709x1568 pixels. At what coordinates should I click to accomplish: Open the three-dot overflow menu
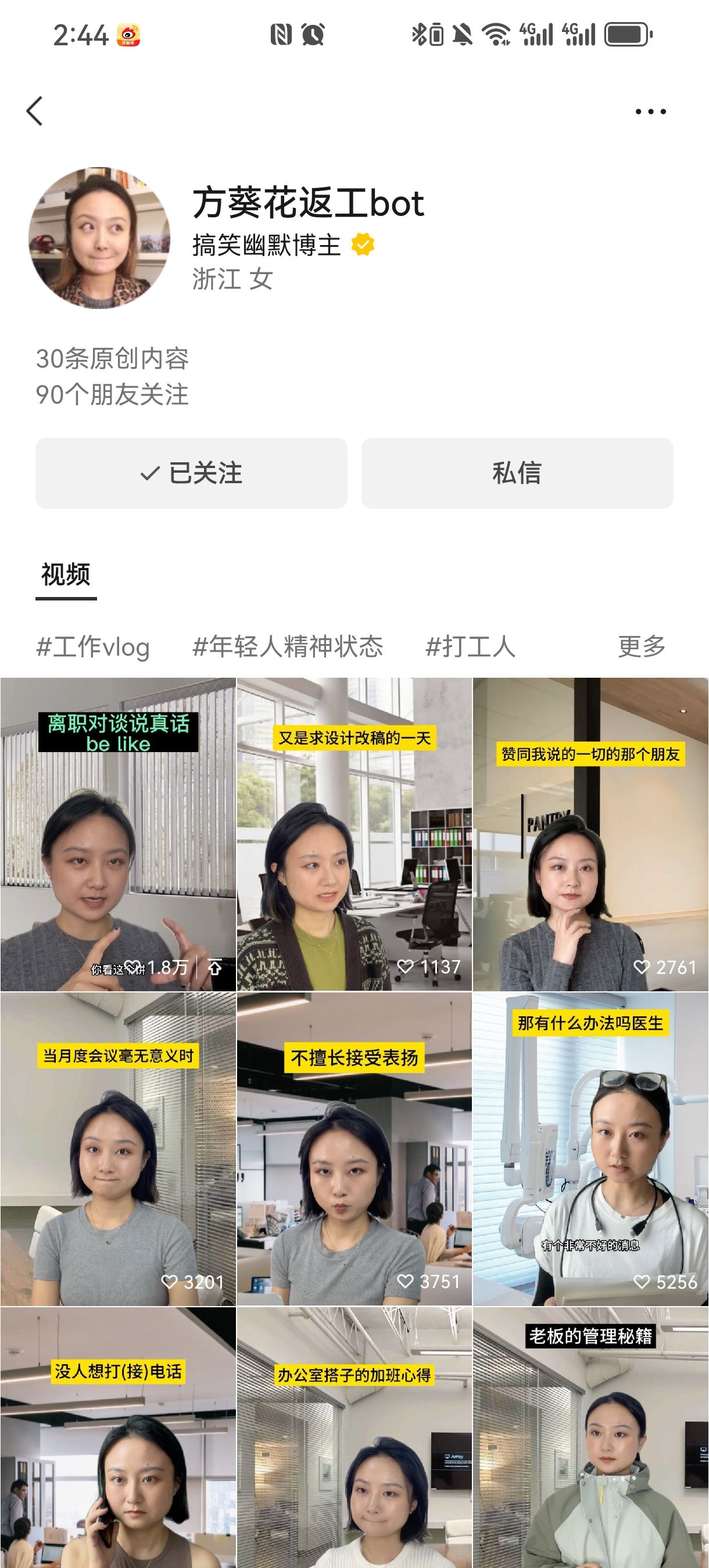click(x=650, y=112)
